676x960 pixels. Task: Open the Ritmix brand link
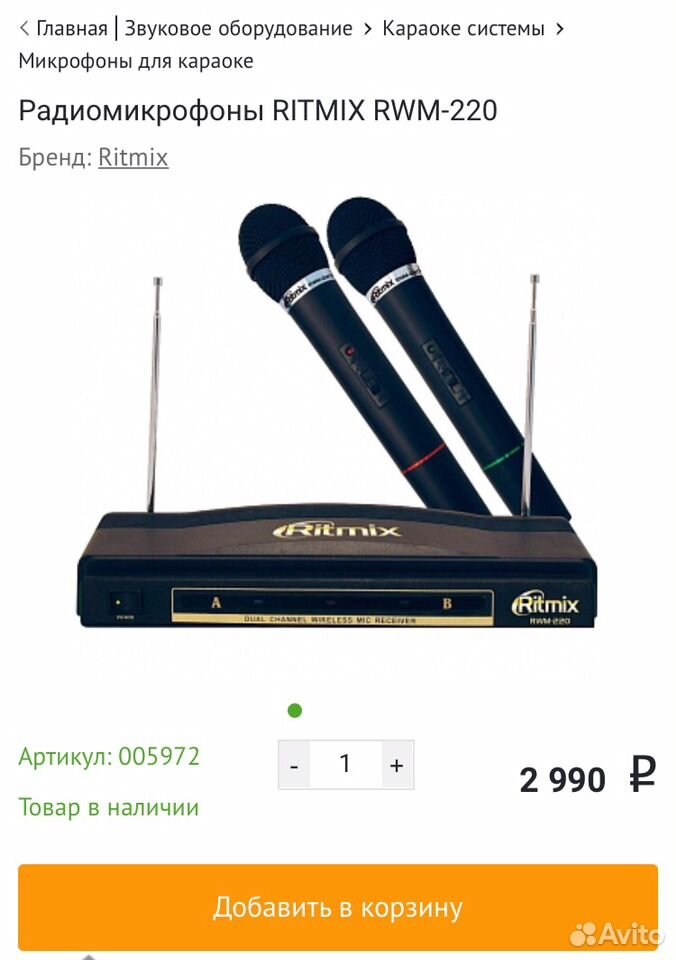point(133,157)
